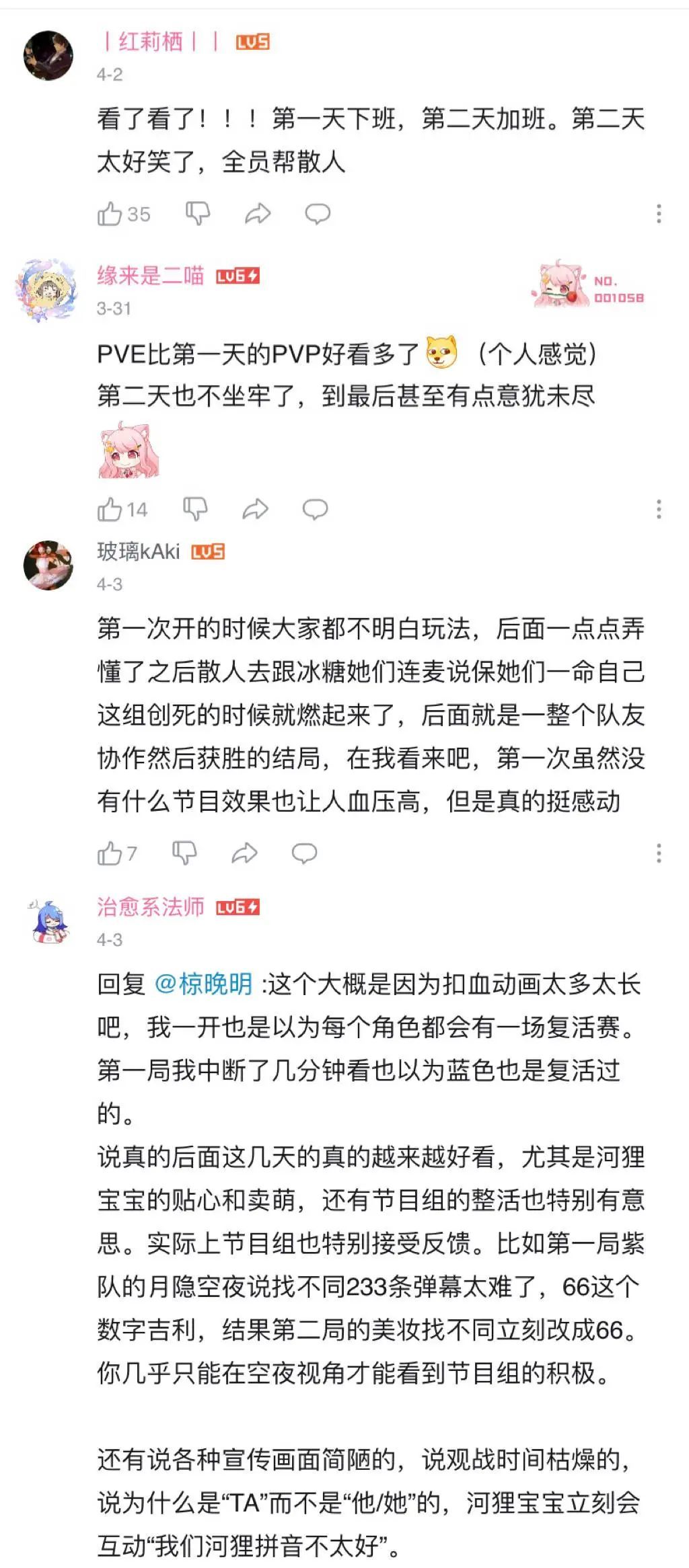Open 缘来是二喵's username profile
The image size is (689, 1568).
coord(150,276)
